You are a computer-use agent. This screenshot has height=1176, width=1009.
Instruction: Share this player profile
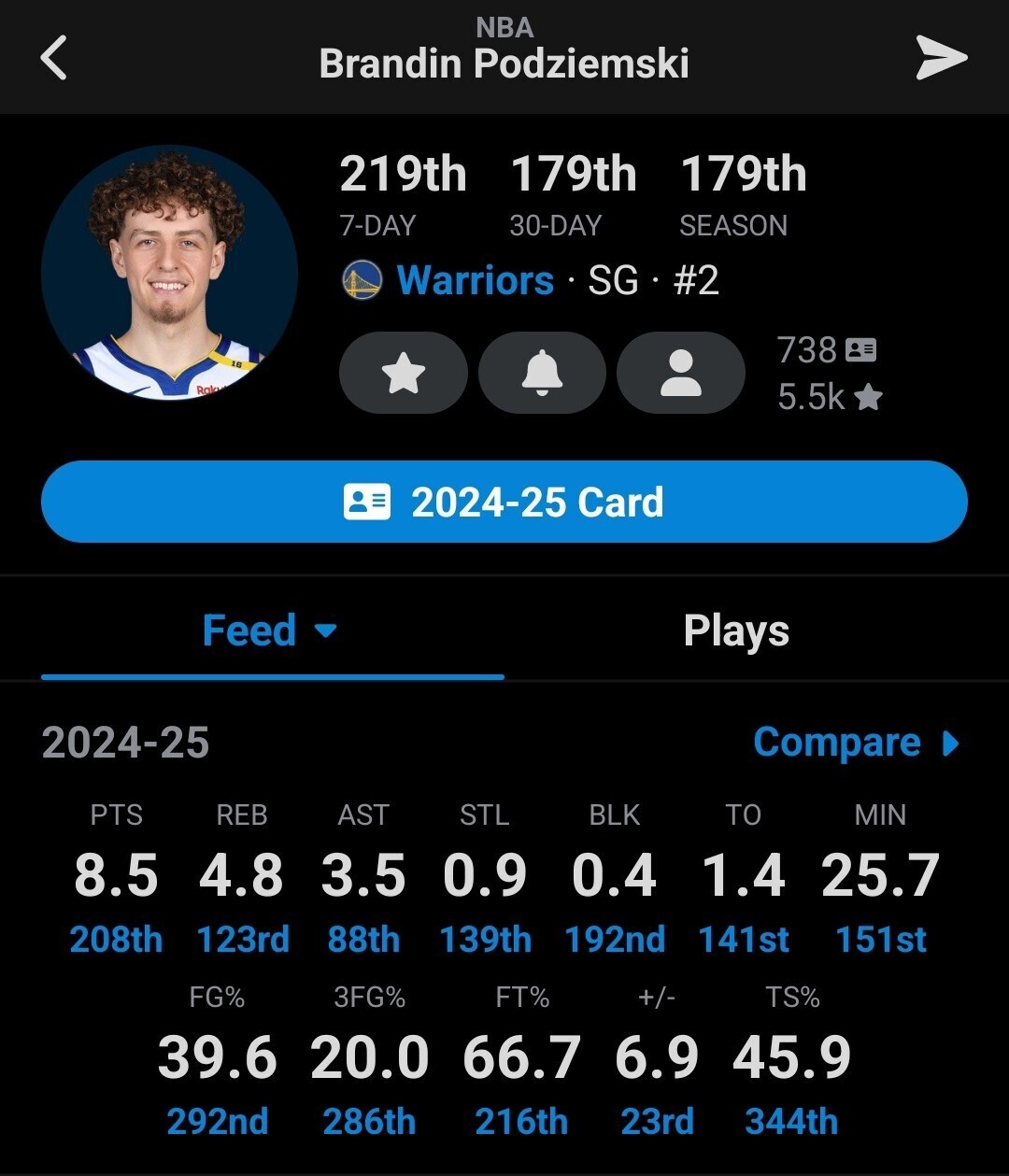(940, 58)
